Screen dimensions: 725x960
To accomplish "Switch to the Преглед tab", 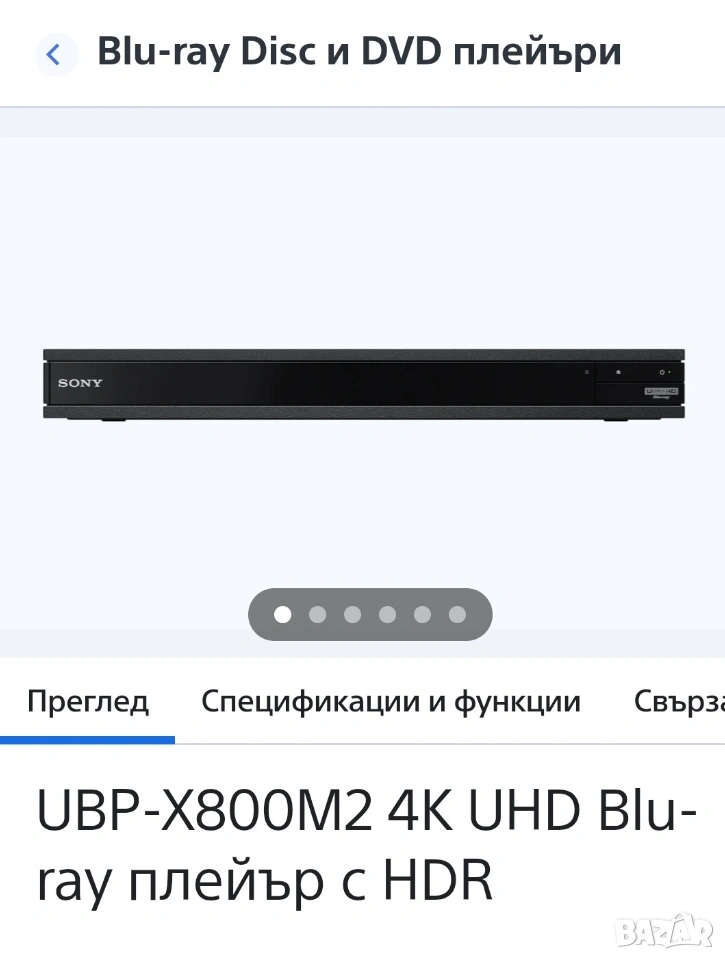I will tap(88, 702).
